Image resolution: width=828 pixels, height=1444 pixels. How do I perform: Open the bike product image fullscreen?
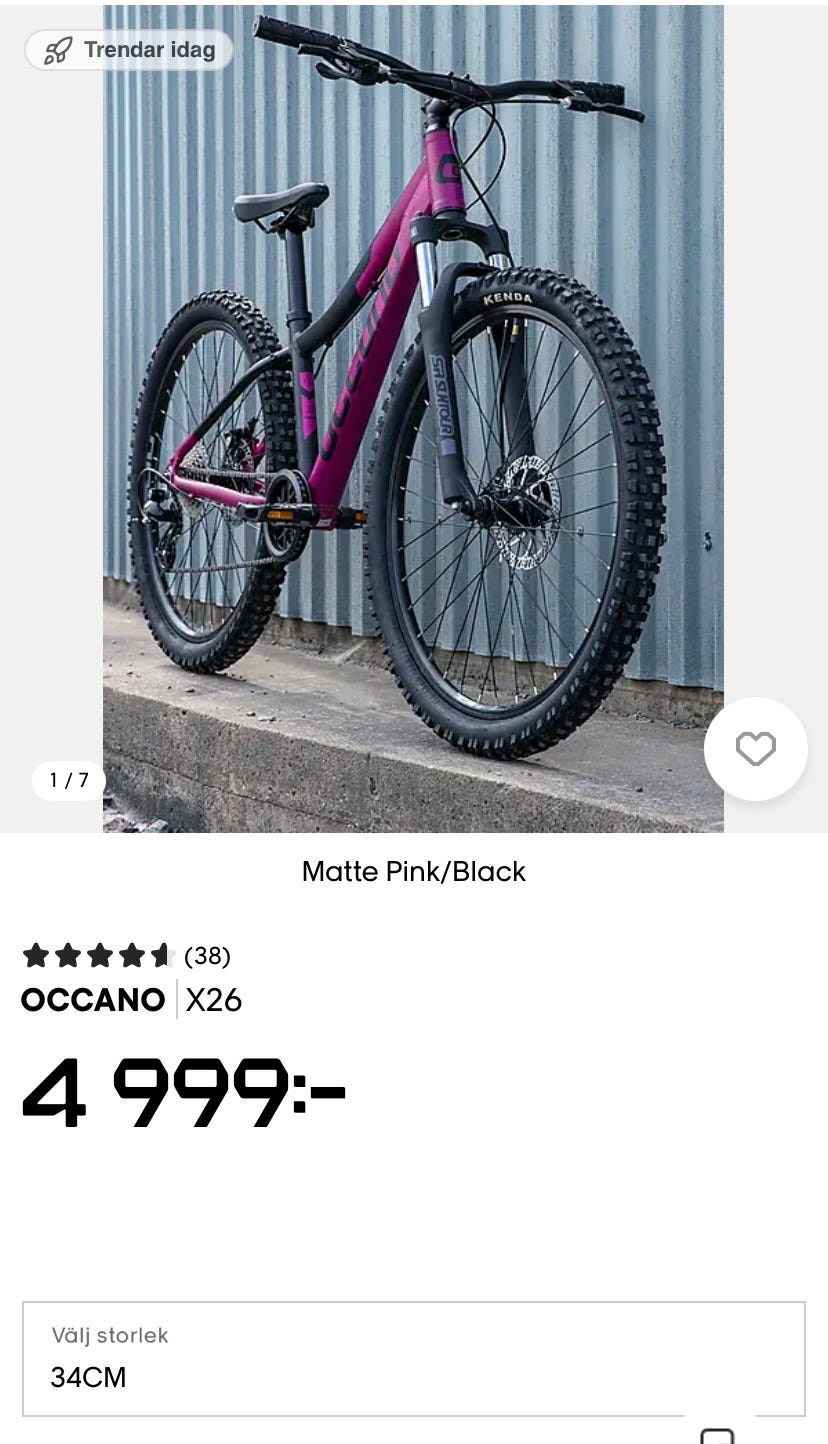pos(413,418)
